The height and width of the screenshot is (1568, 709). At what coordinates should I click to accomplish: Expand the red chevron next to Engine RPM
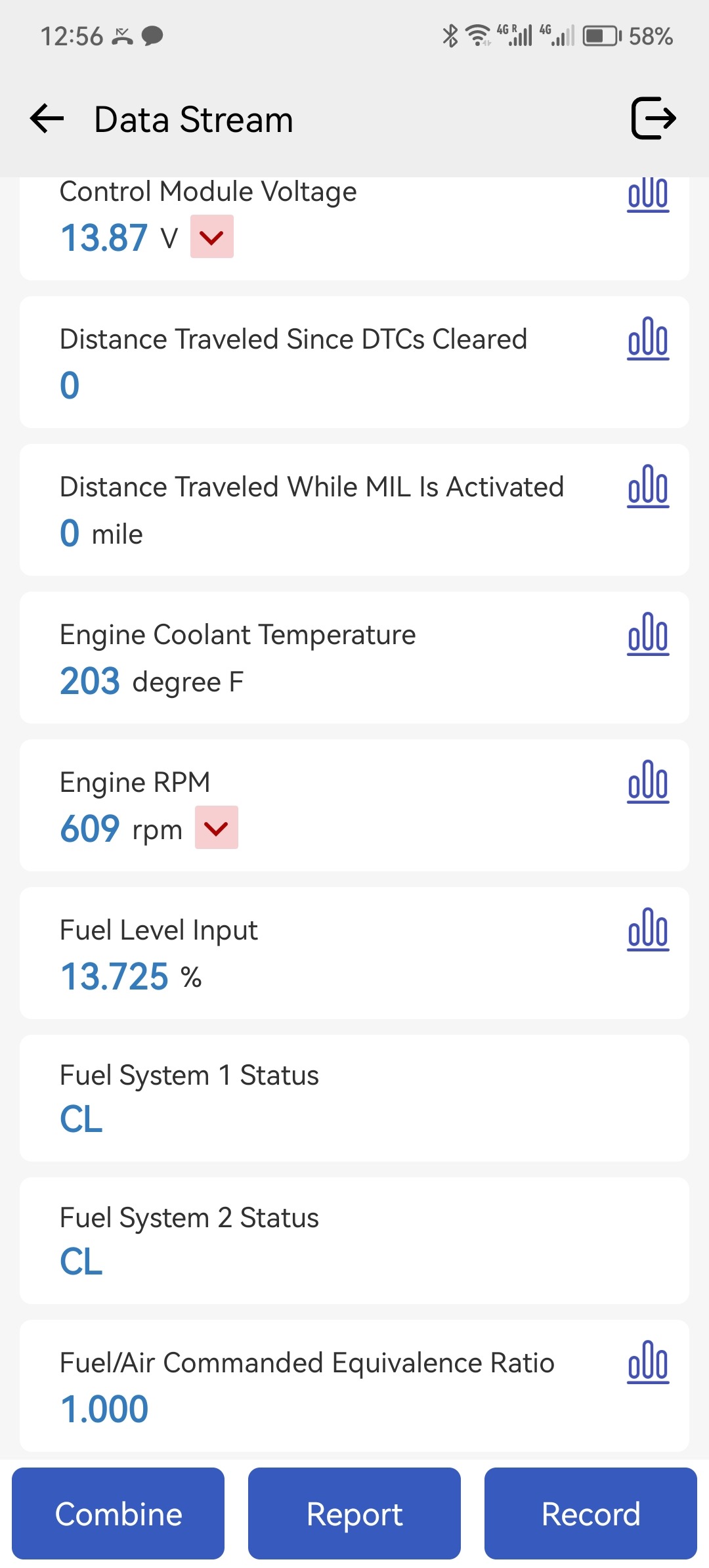click(x=217, y=827)
